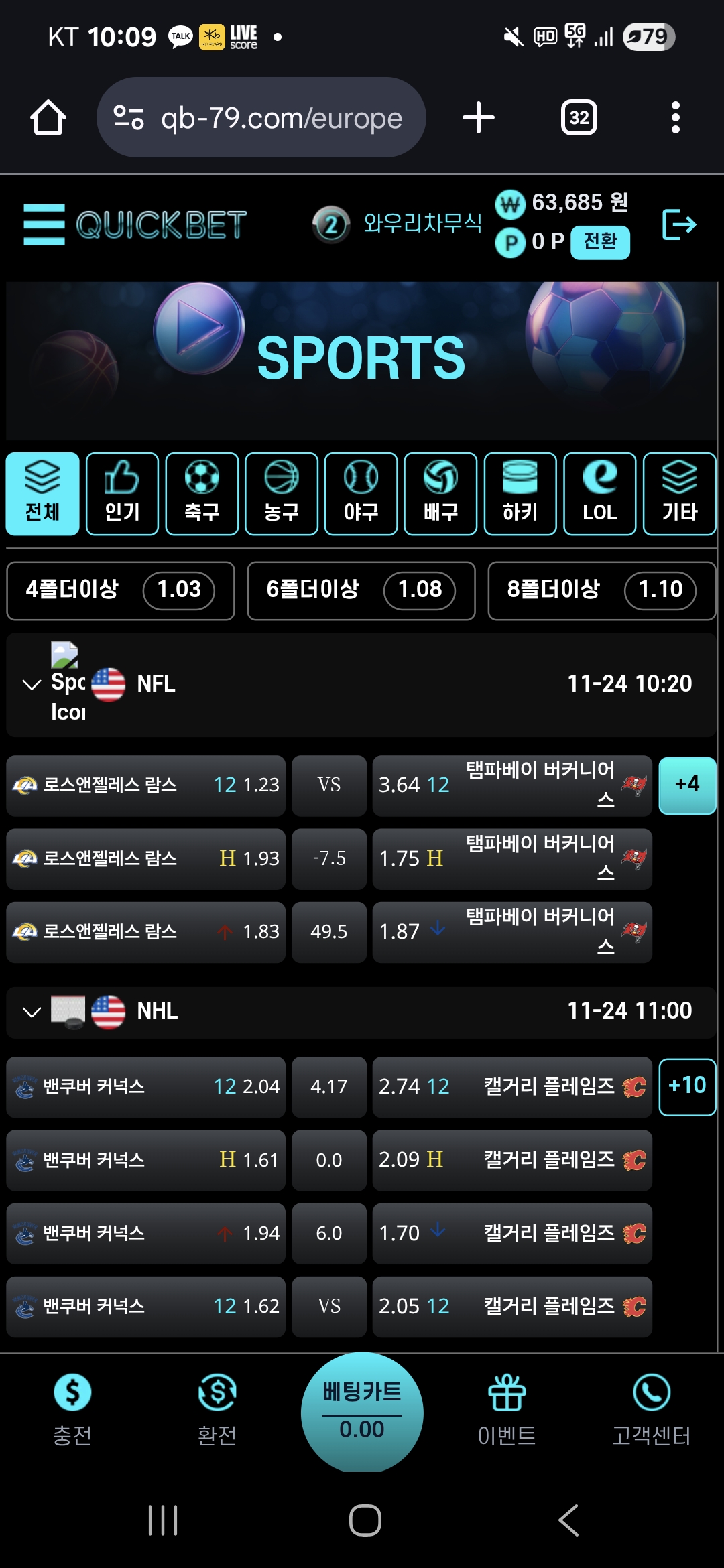This screenshot has width=724, height=1568.
Task: Collapse the NFL league section
Action: 32,684
